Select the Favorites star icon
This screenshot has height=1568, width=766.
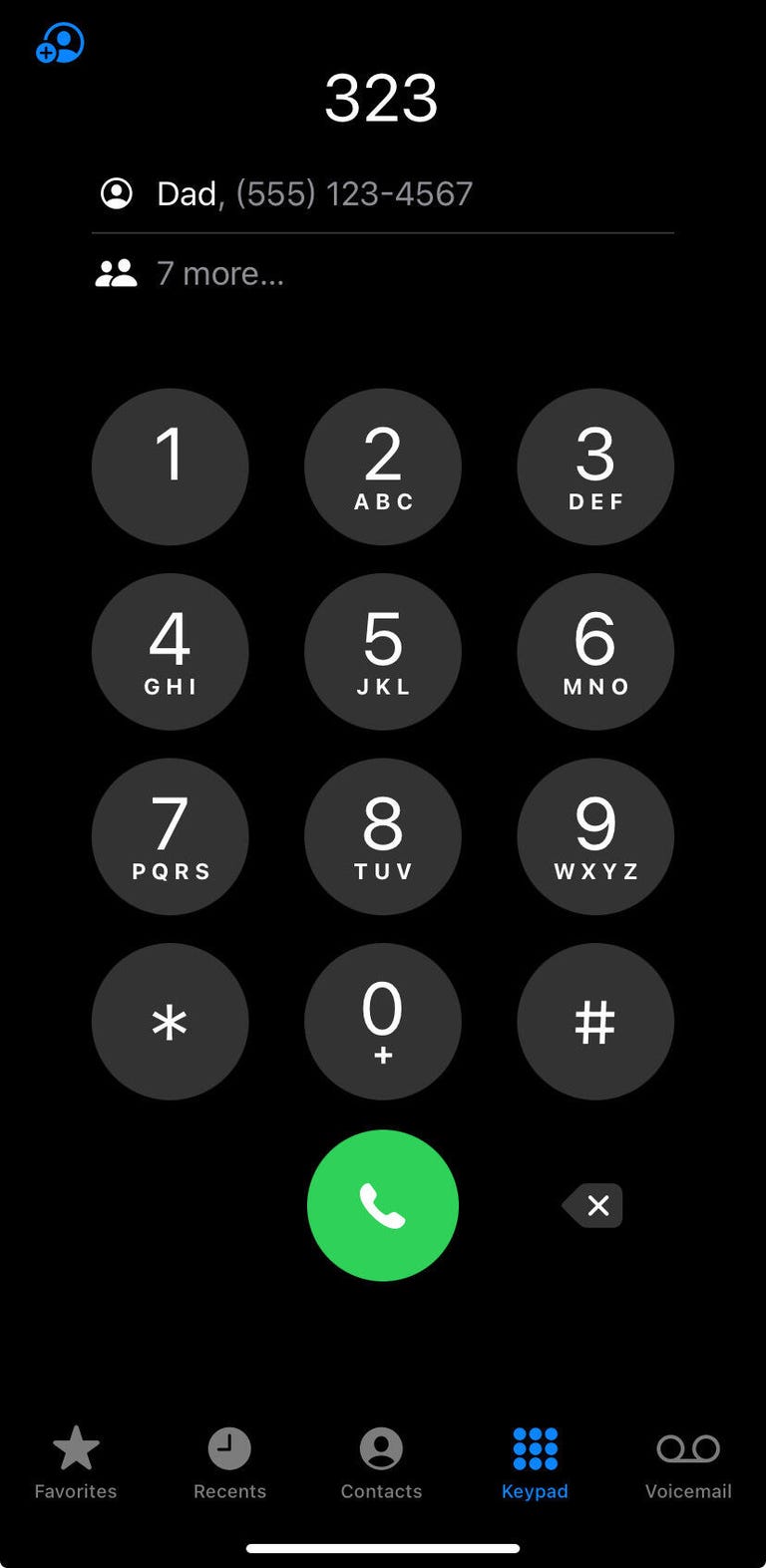click(76, 1446)
